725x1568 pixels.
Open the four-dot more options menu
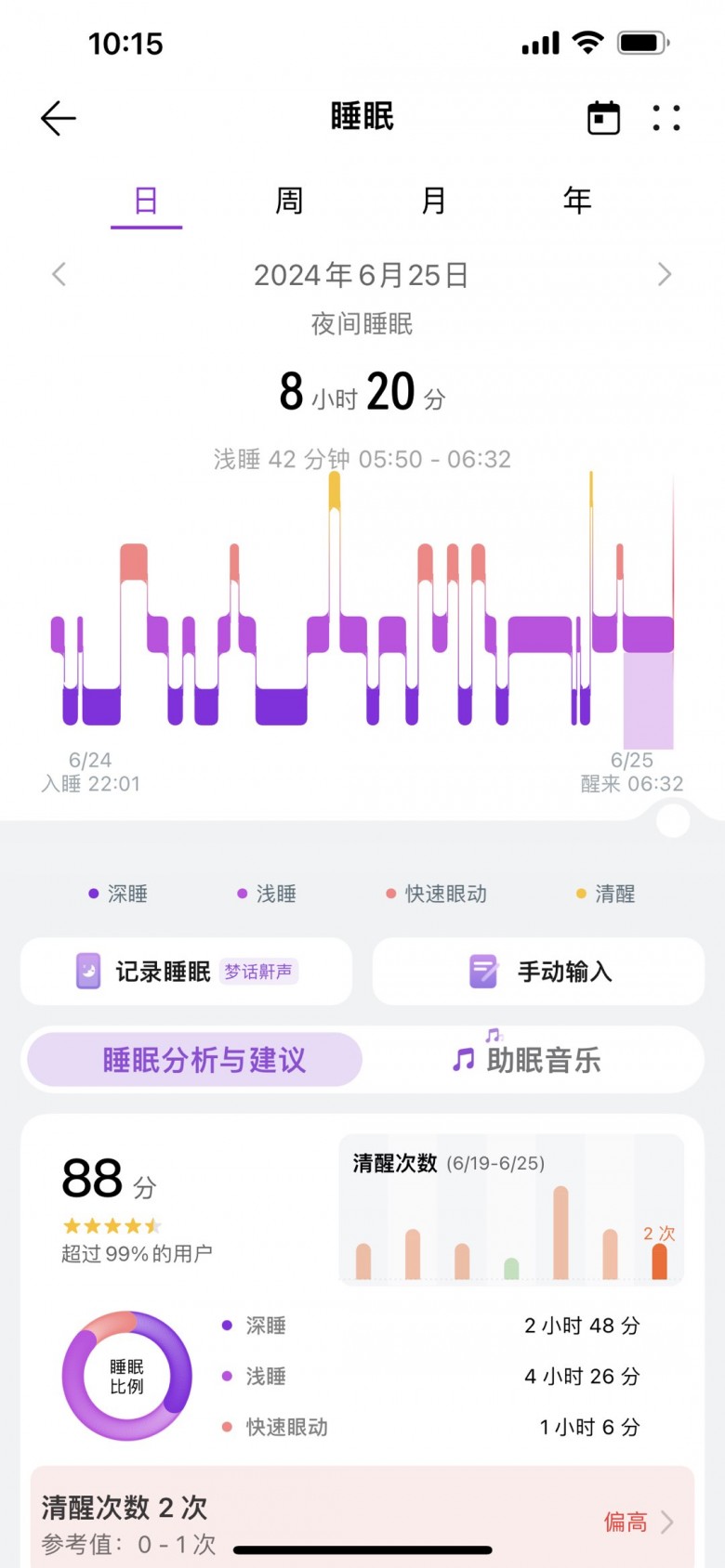click(666, 118)
